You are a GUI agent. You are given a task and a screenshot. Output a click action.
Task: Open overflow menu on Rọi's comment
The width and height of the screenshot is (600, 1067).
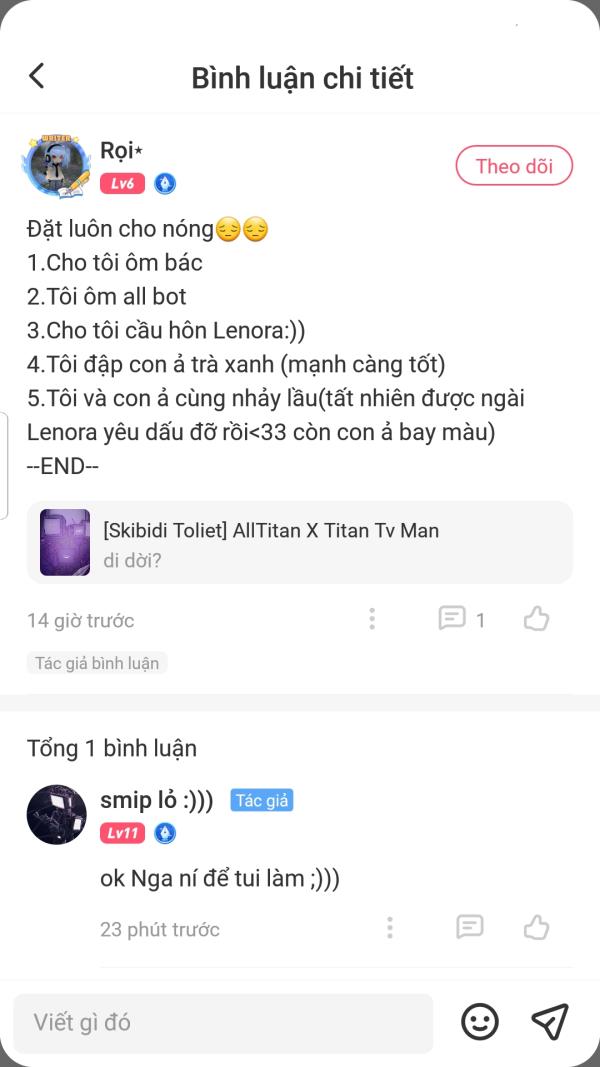(372, 619)
